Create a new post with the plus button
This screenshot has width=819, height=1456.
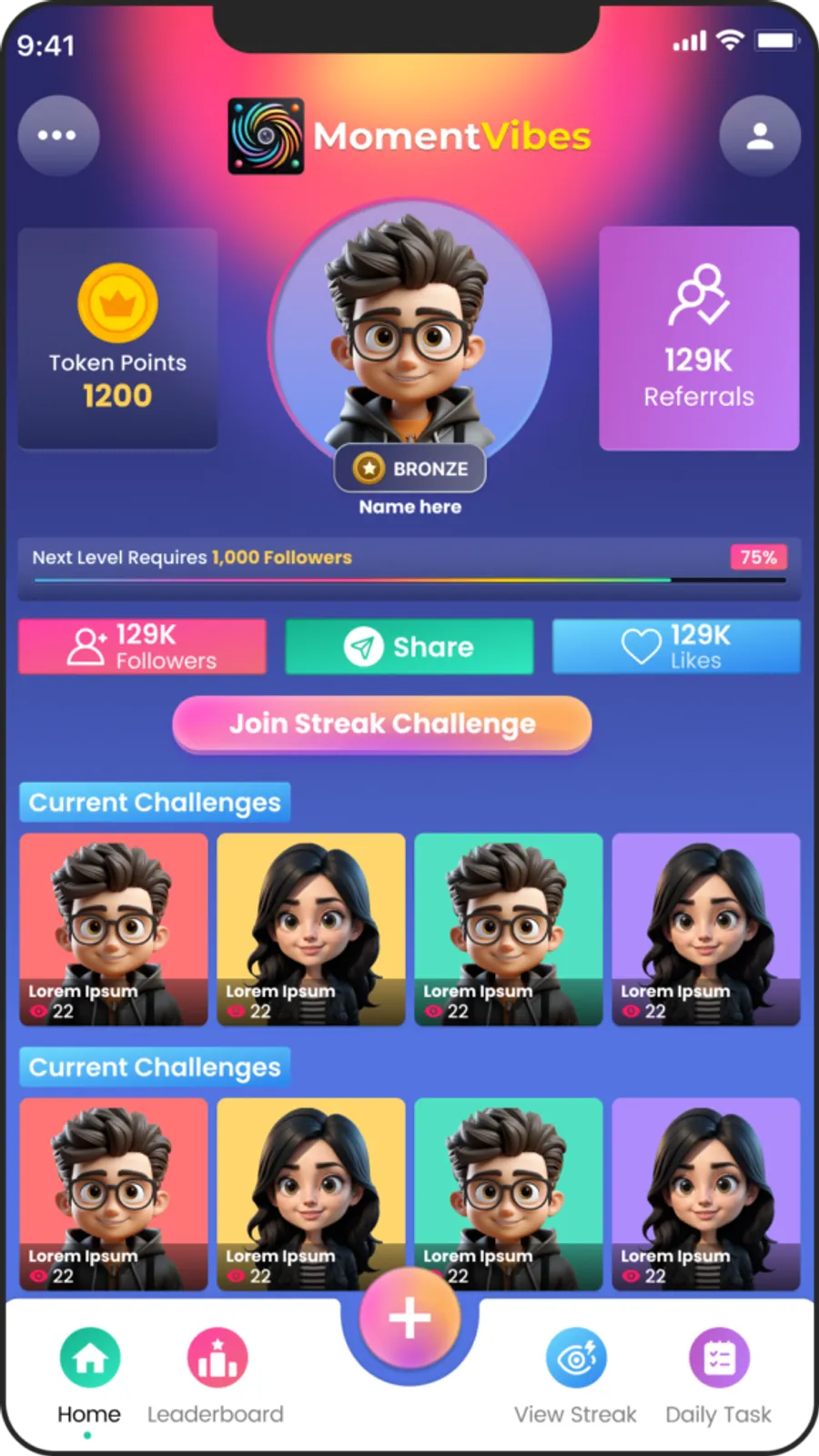(x=409, y=1318)
